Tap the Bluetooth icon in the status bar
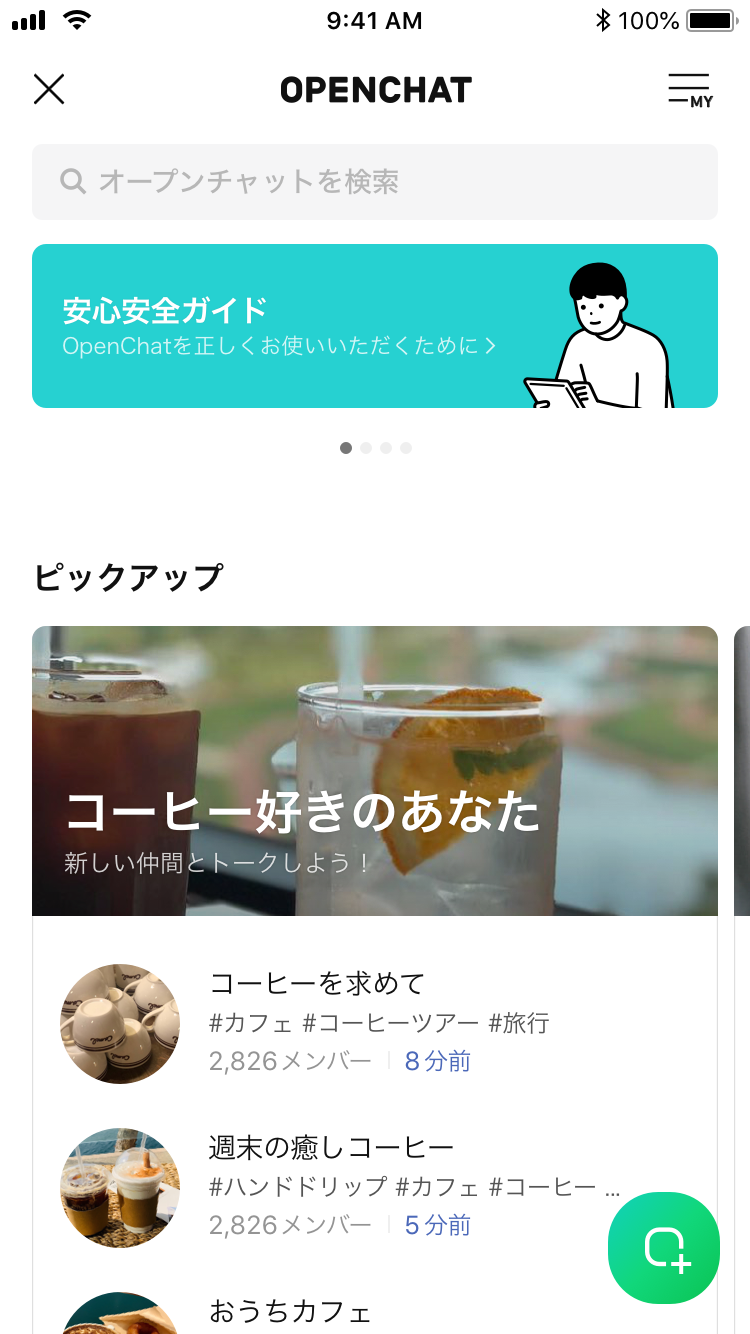The width and height of the screenshot is (750, 1334). pyautogui.click(x=603, y=20)
